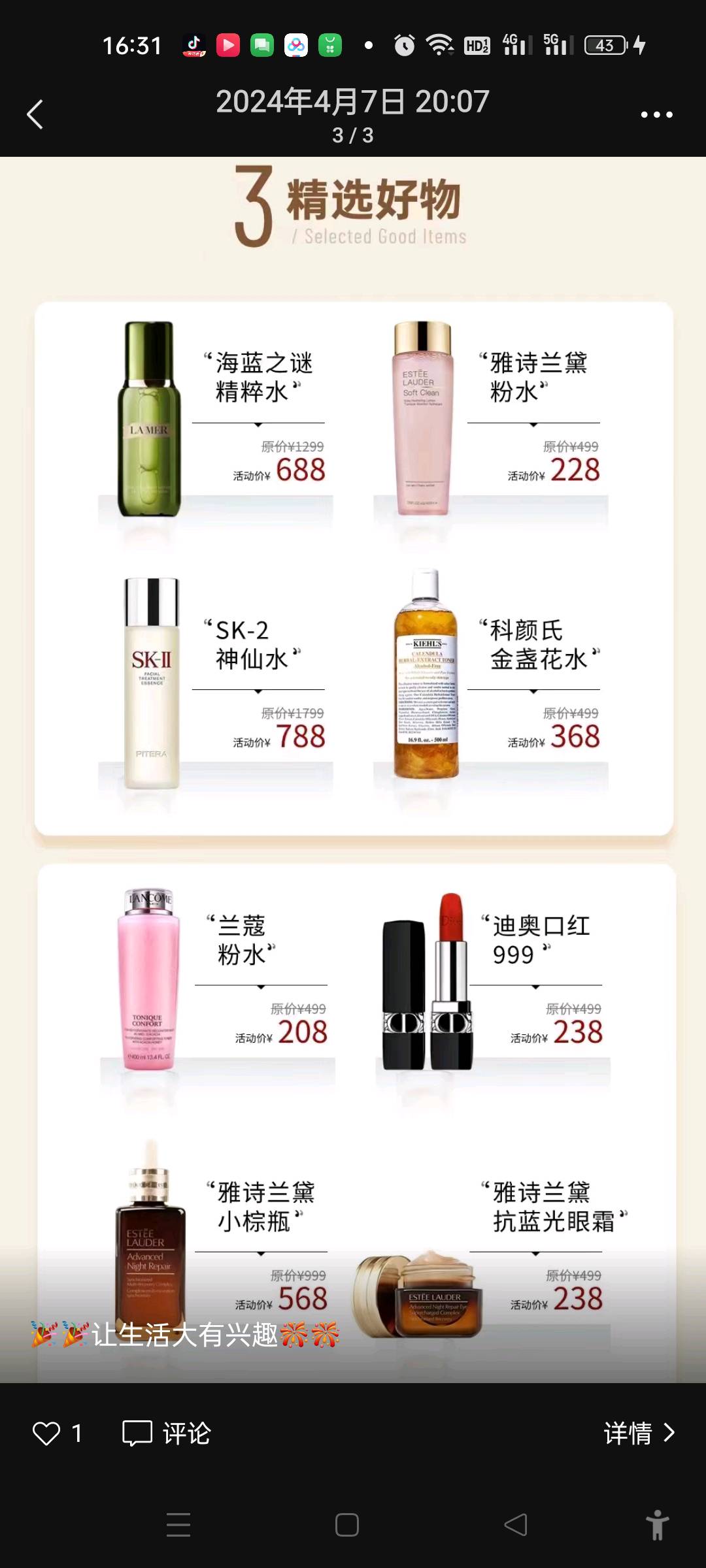Viewport: 706px width, 1568px height.
Task: Tap the system home button
Action: point(347,1525)
